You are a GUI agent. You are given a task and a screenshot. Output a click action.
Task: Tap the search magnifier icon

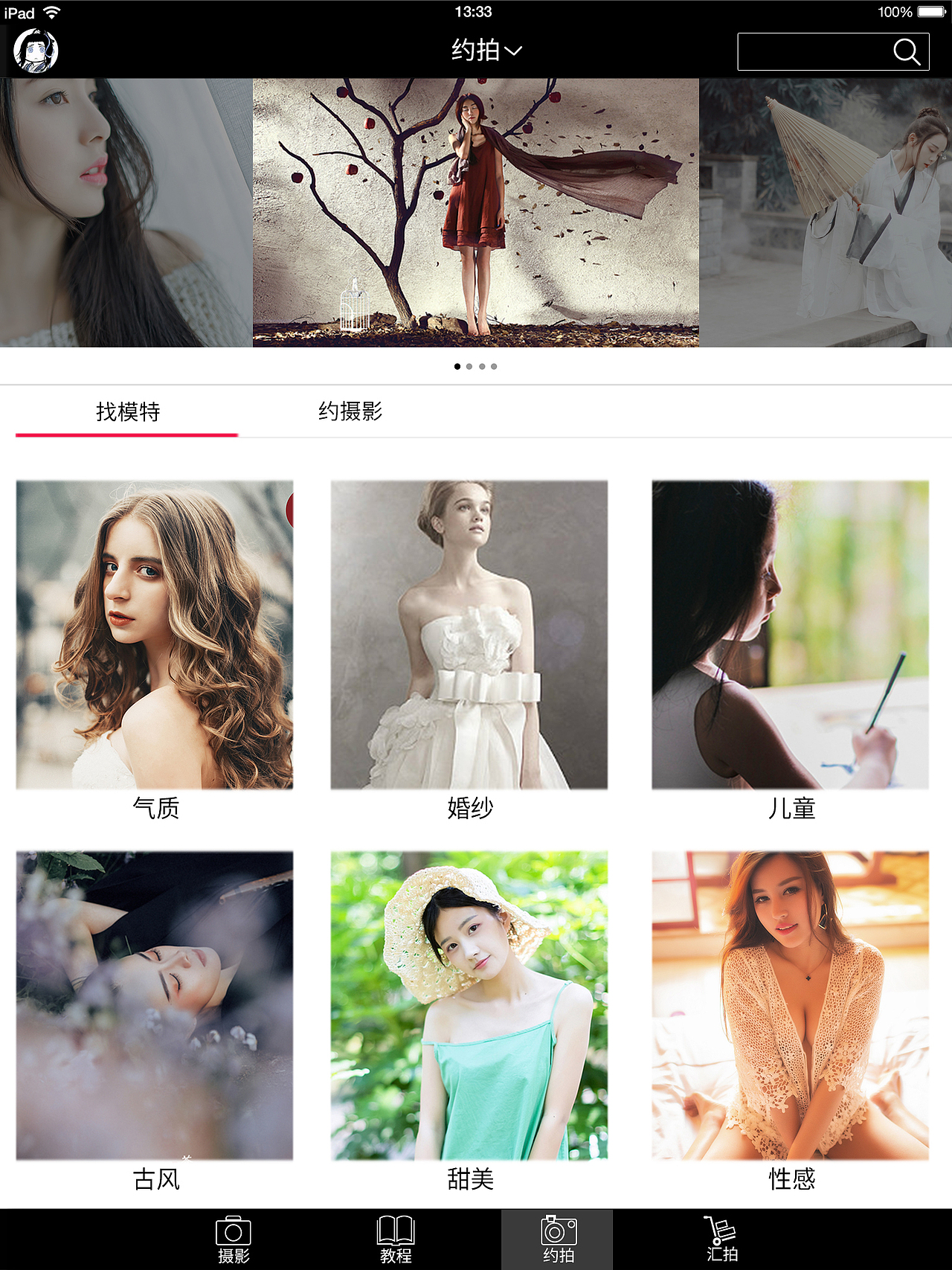click(x=906, y=51)
